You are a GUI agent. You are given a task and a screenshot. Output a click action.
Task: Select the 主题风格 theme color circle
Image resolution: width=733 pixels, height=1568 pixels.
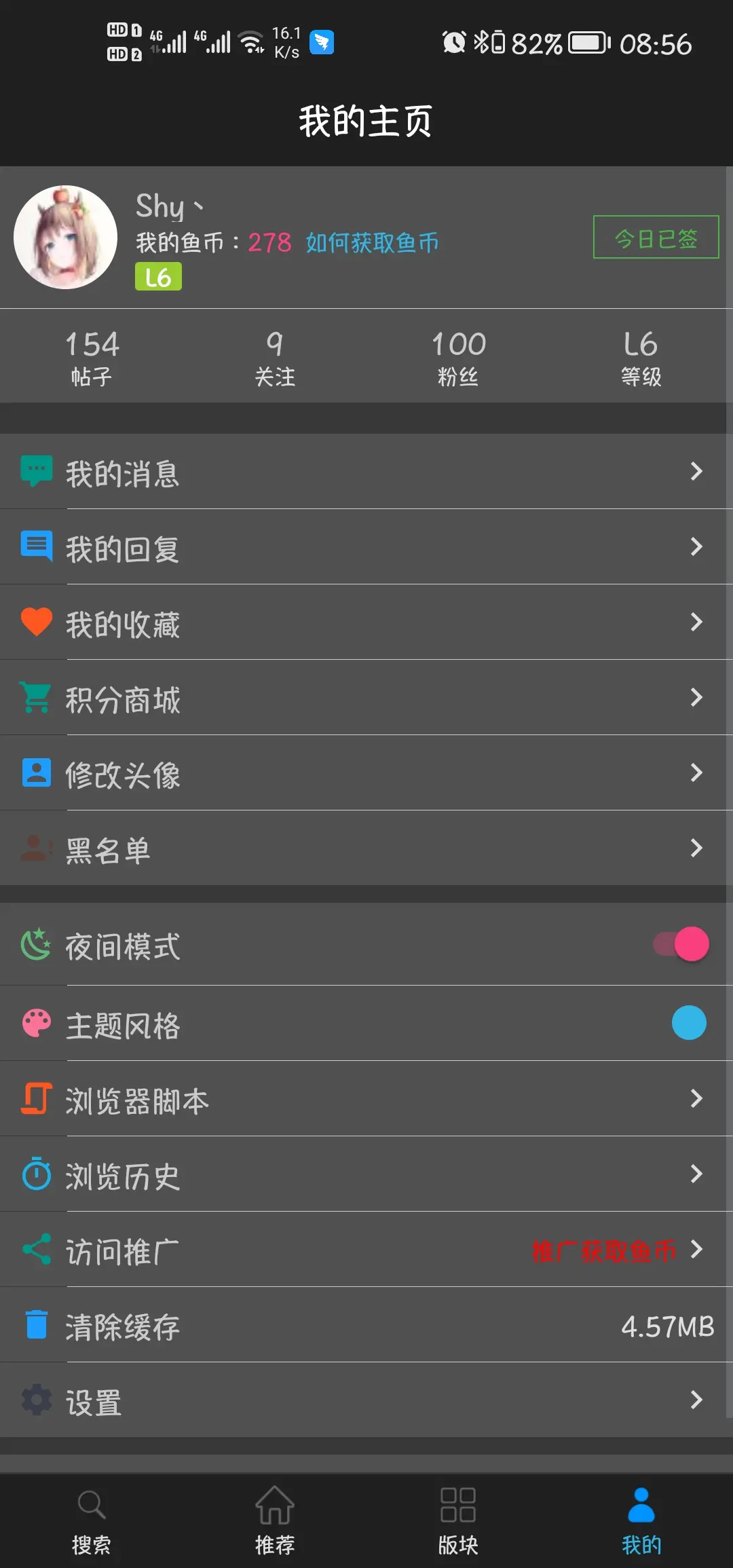pos(689,1023)
